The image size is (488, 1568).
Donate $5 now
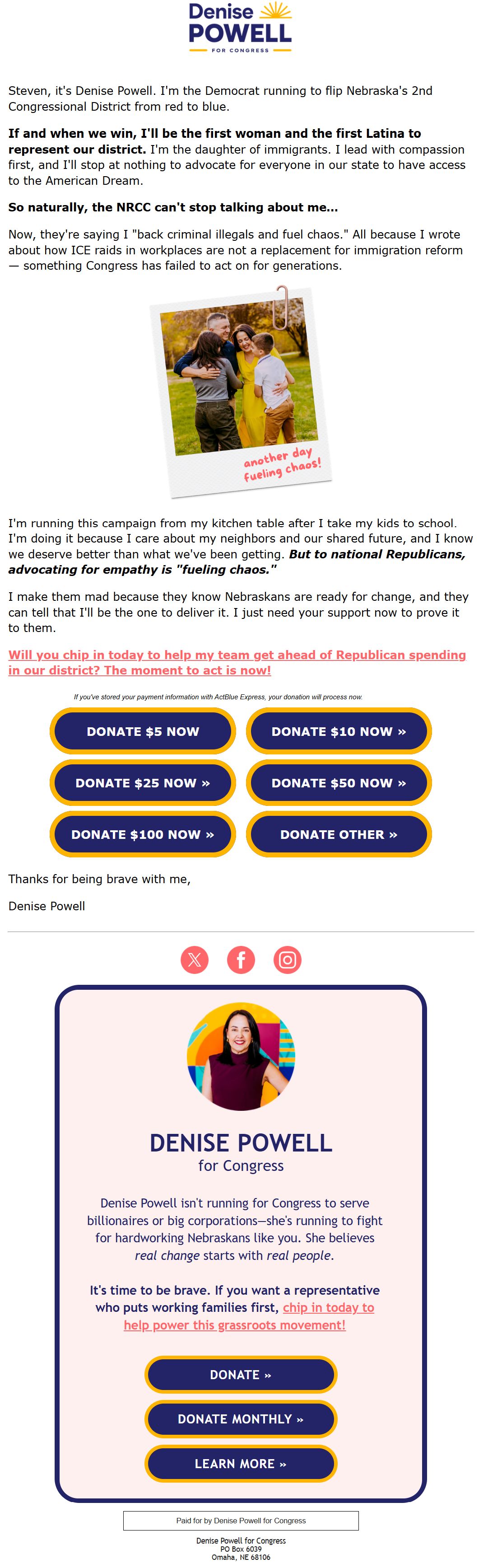(x=142, y=731)
